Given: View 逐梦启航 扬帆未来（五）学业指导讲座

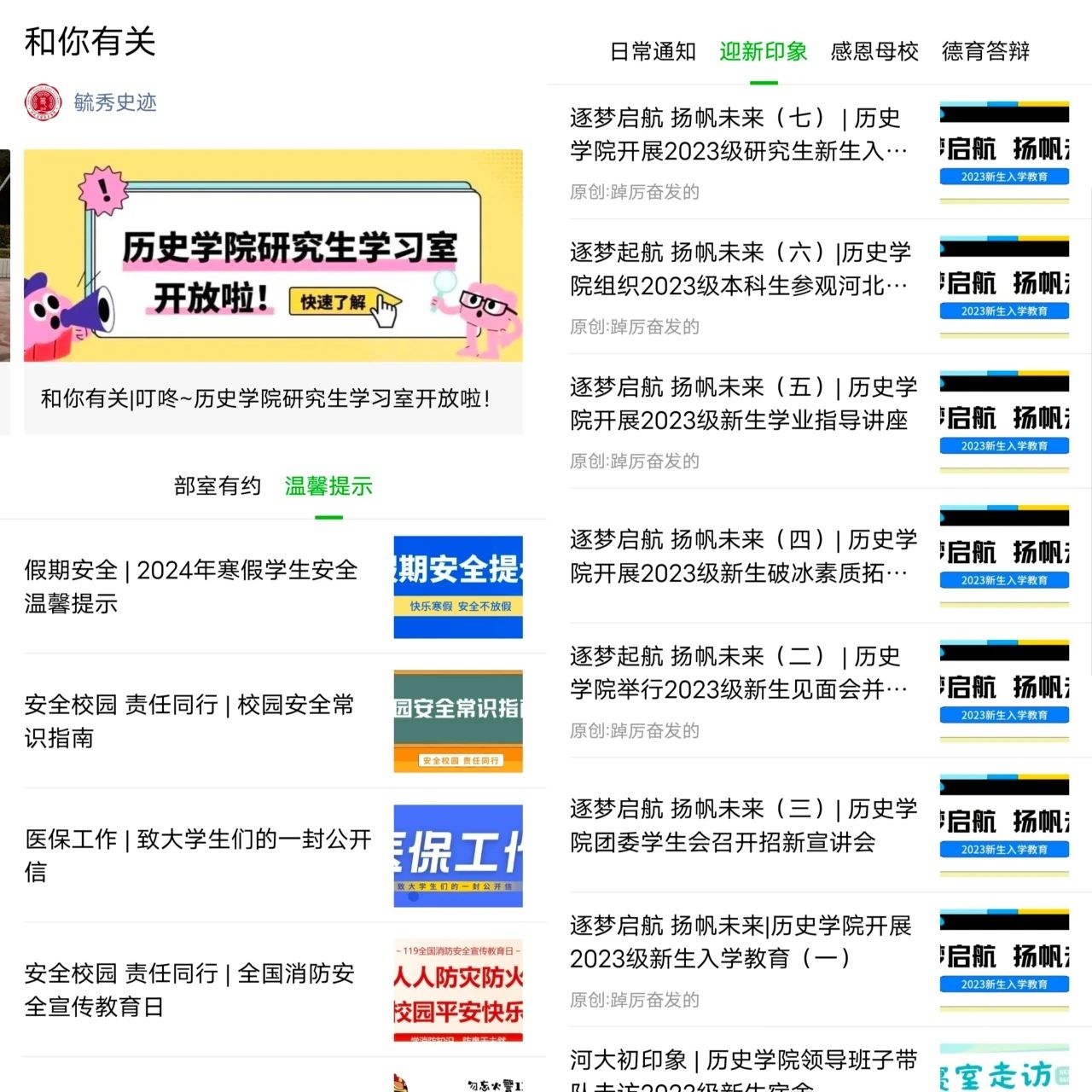Looking at the screenshot, I should tap(742, 404).
